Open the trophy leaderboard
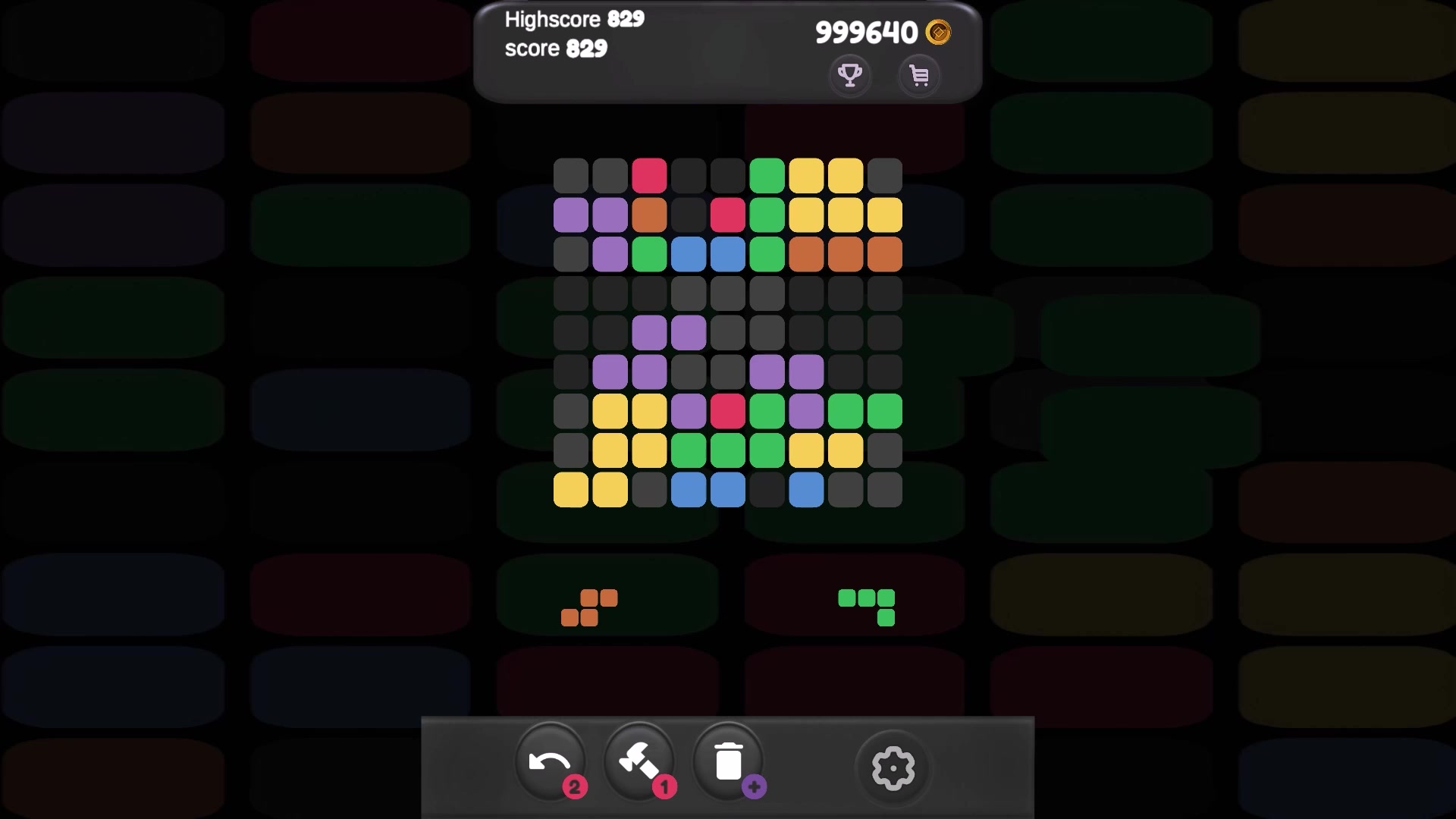1456x819 pixels. 849,75
